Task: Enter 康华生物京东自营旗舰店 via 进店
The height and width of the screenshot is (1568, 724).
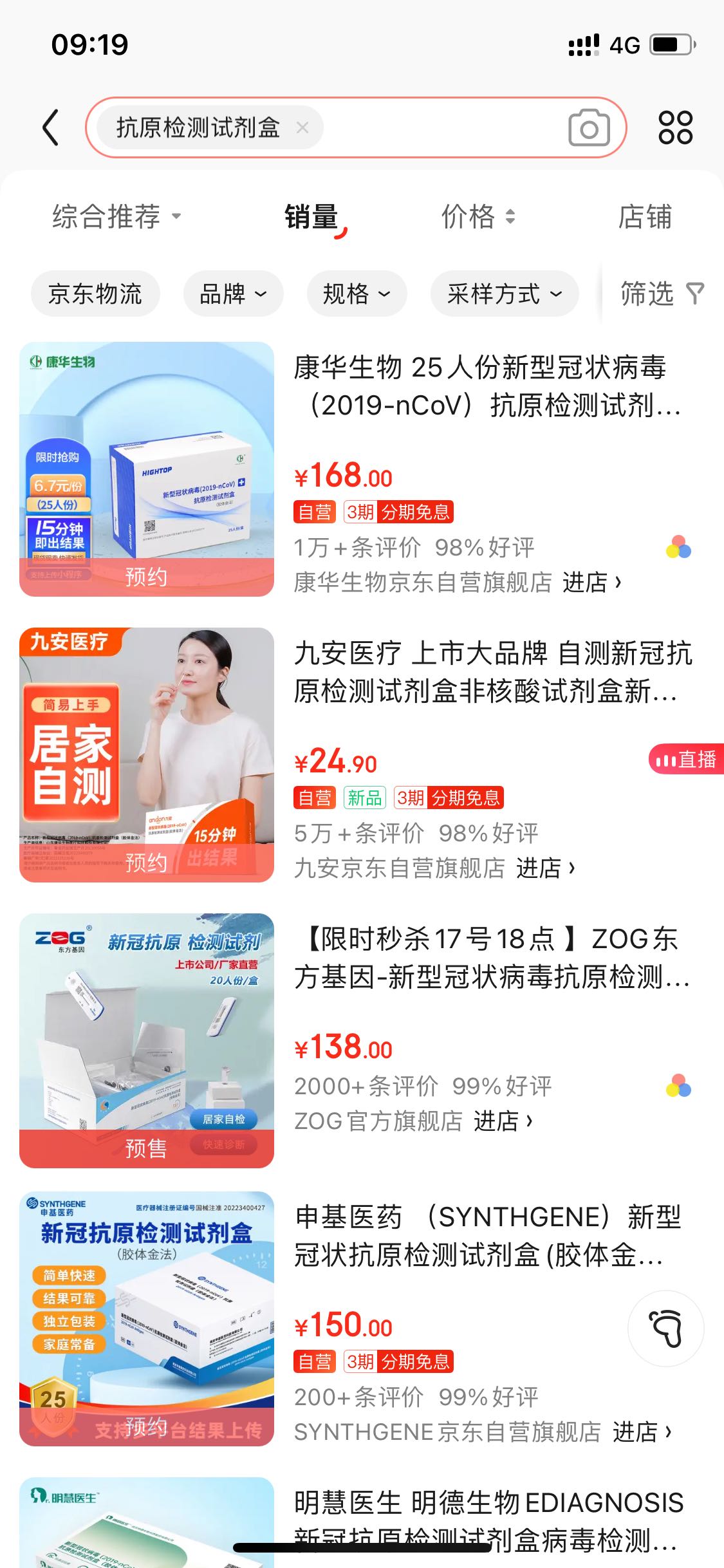Action: (x=592, y=582)
